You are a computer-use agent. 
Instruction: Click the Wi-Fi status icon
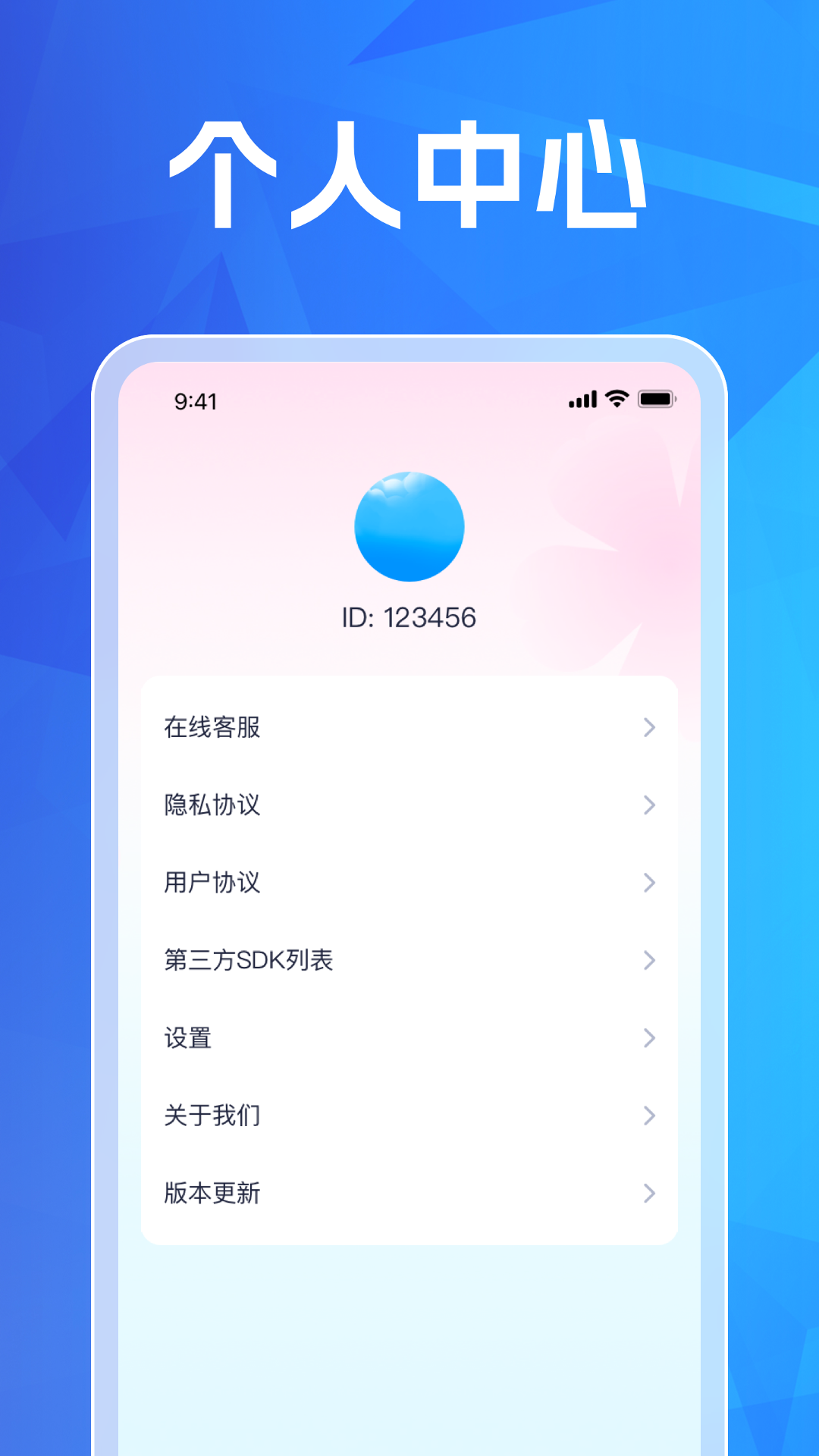tap(615, 398)
